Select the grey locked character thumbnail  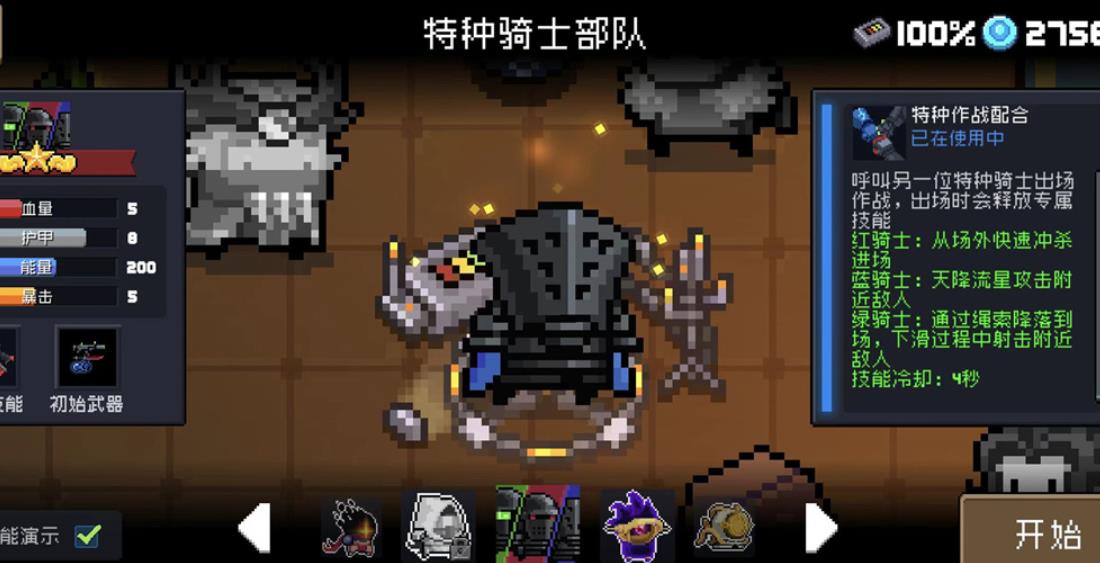click(x=438, y=526)
